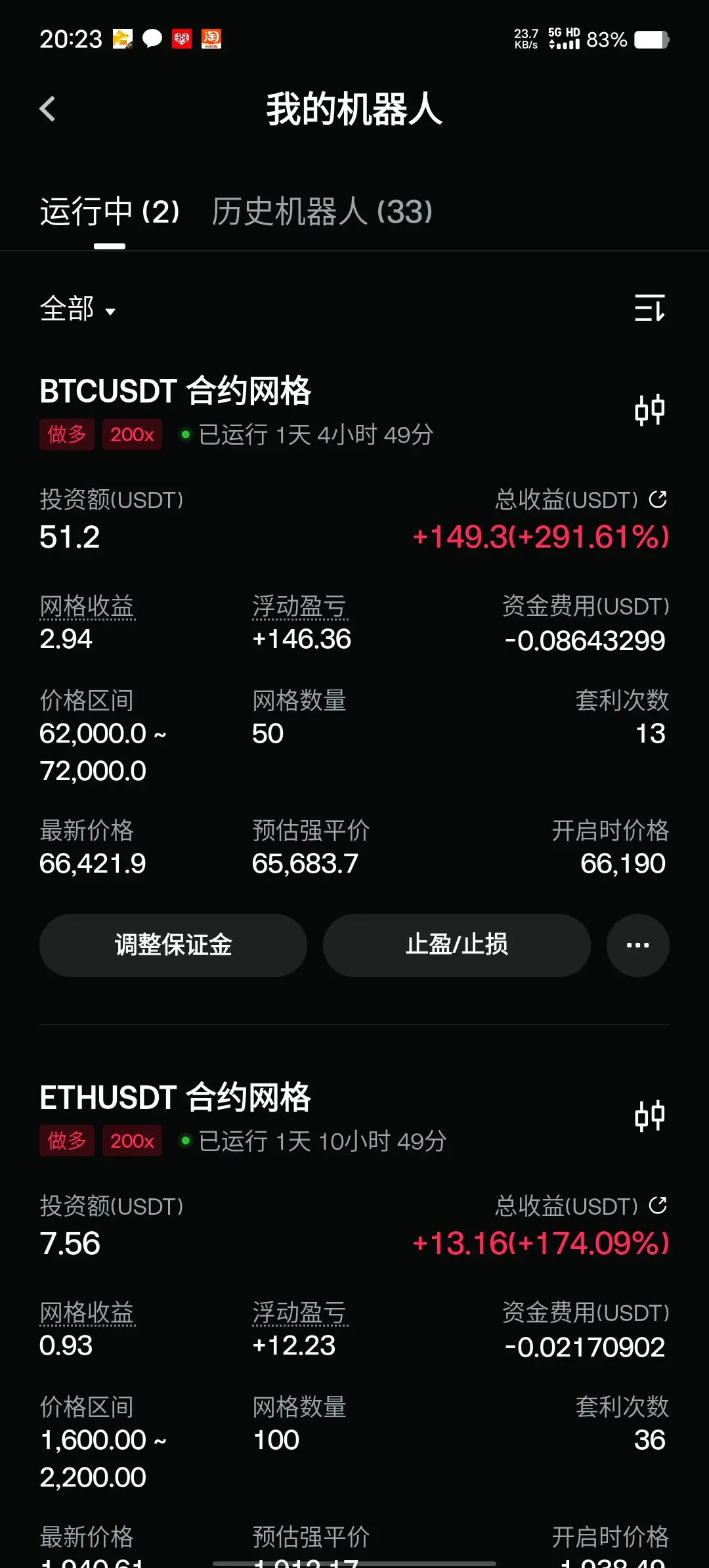This screenshot has height=1568, width=709.
Task: Open the three-dot more menu for BTCUSDT
Action: 638,945
